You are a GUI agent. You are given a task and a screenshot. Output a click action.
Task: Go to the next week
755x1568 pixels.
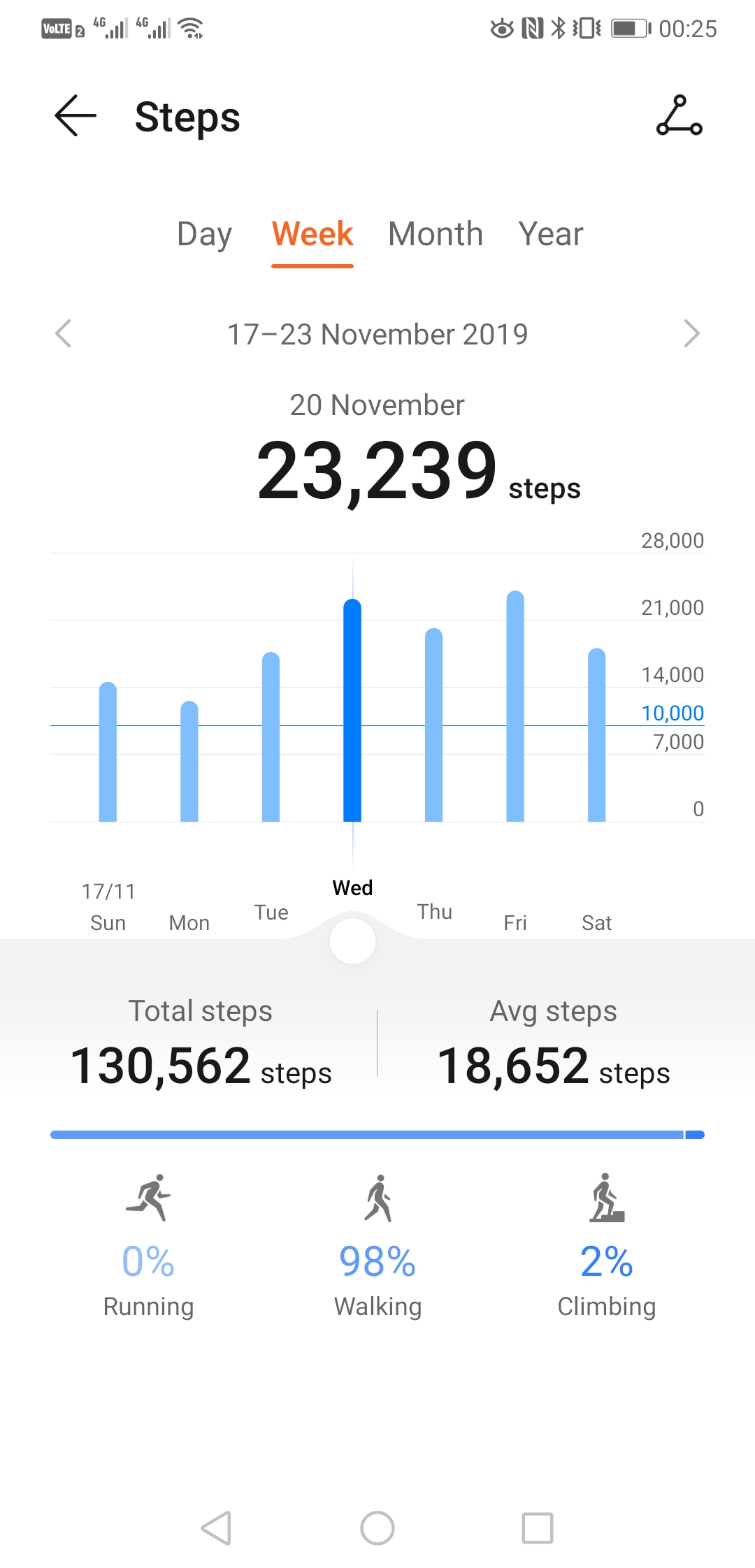coord(691,333)
